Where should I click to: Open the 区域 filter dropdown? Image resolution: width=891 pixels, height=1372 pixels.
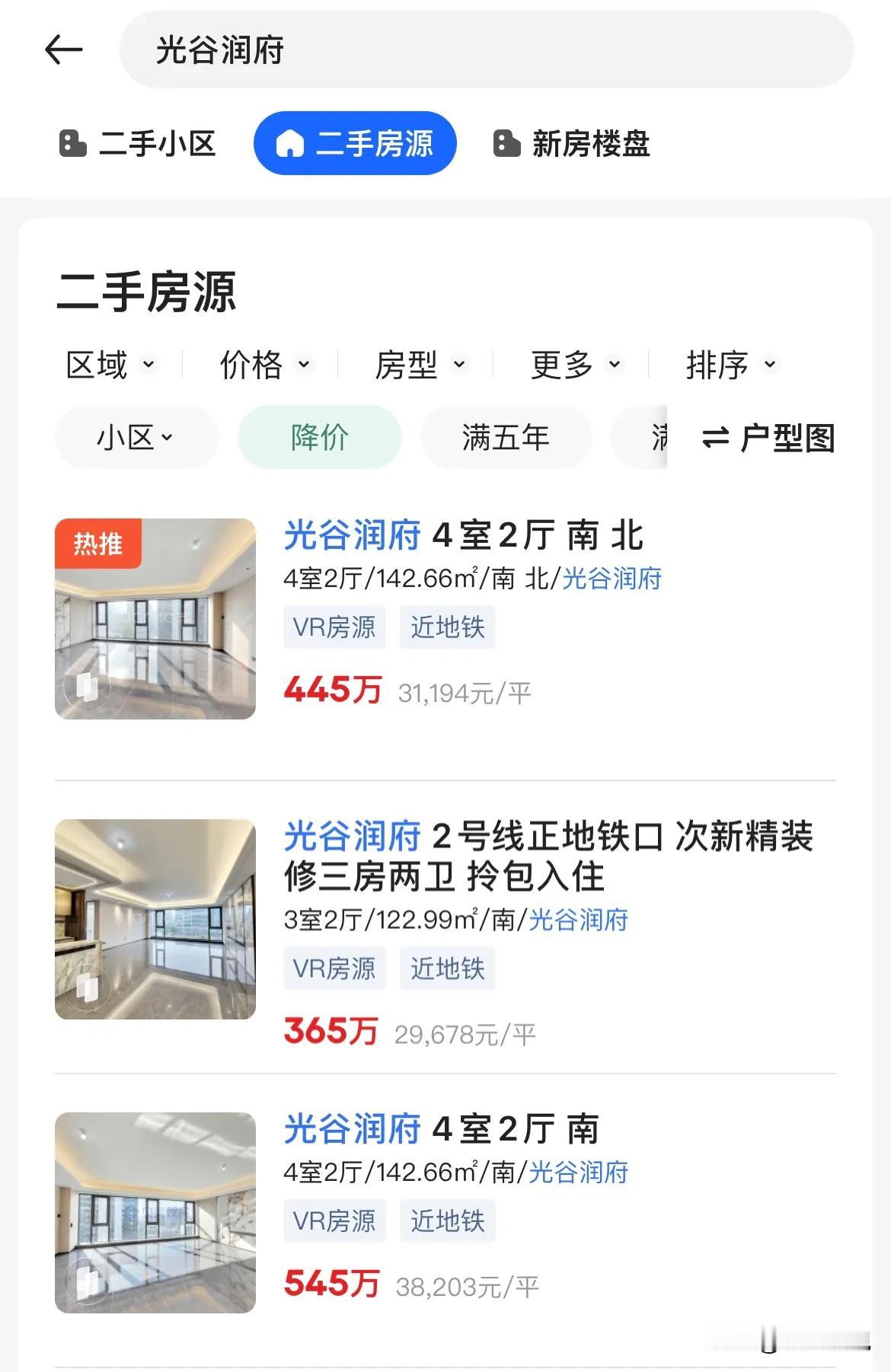[x=110, y=365]
